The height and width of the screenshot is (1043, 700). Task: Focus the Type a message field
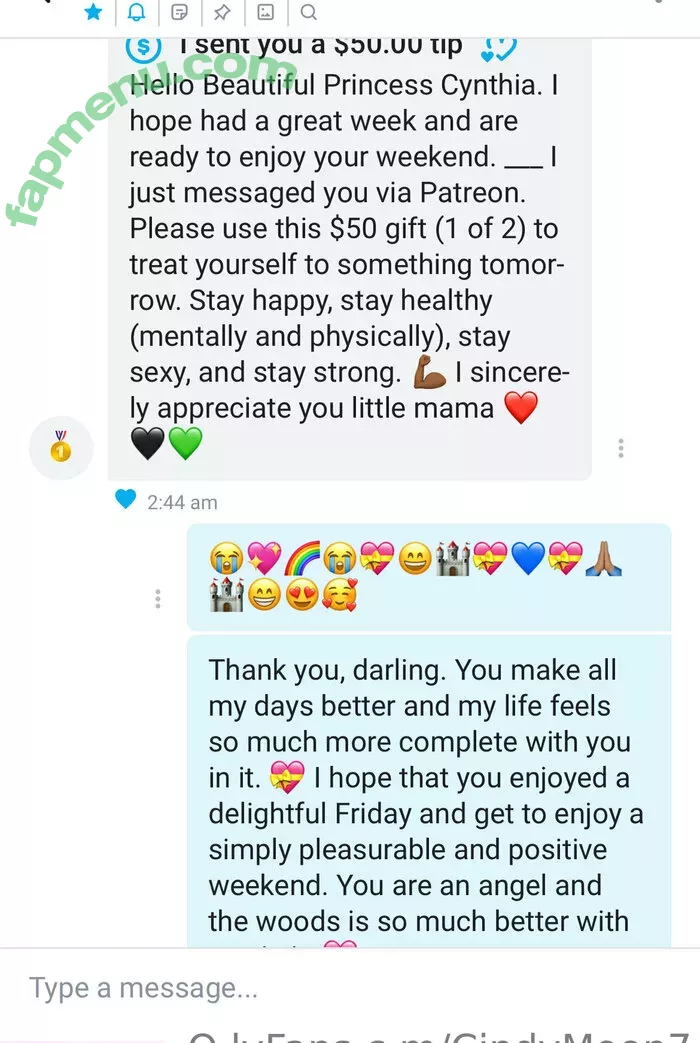point(340,989)
